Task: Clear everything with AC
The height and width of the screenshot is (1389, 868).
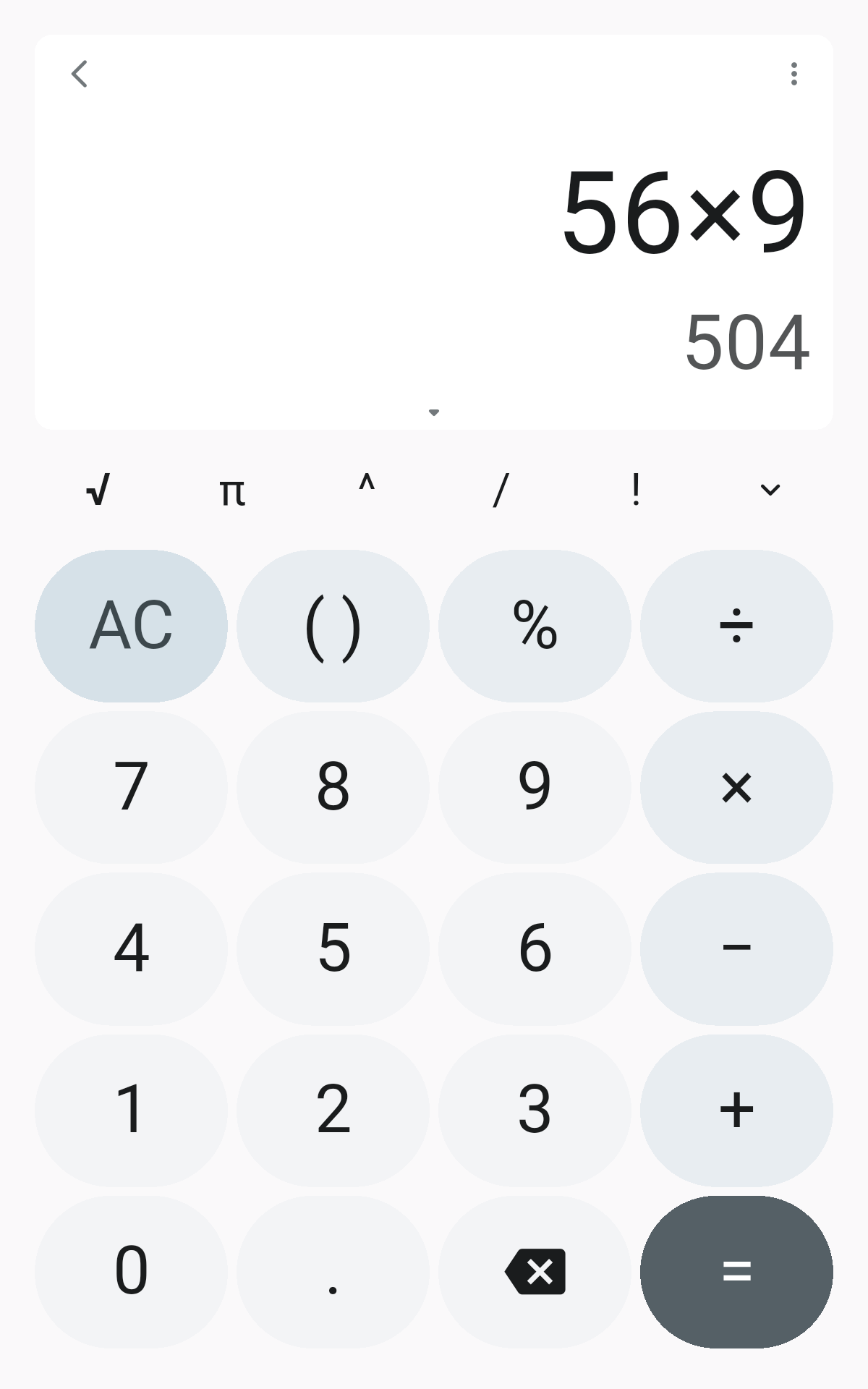Action: click(131, 626)
